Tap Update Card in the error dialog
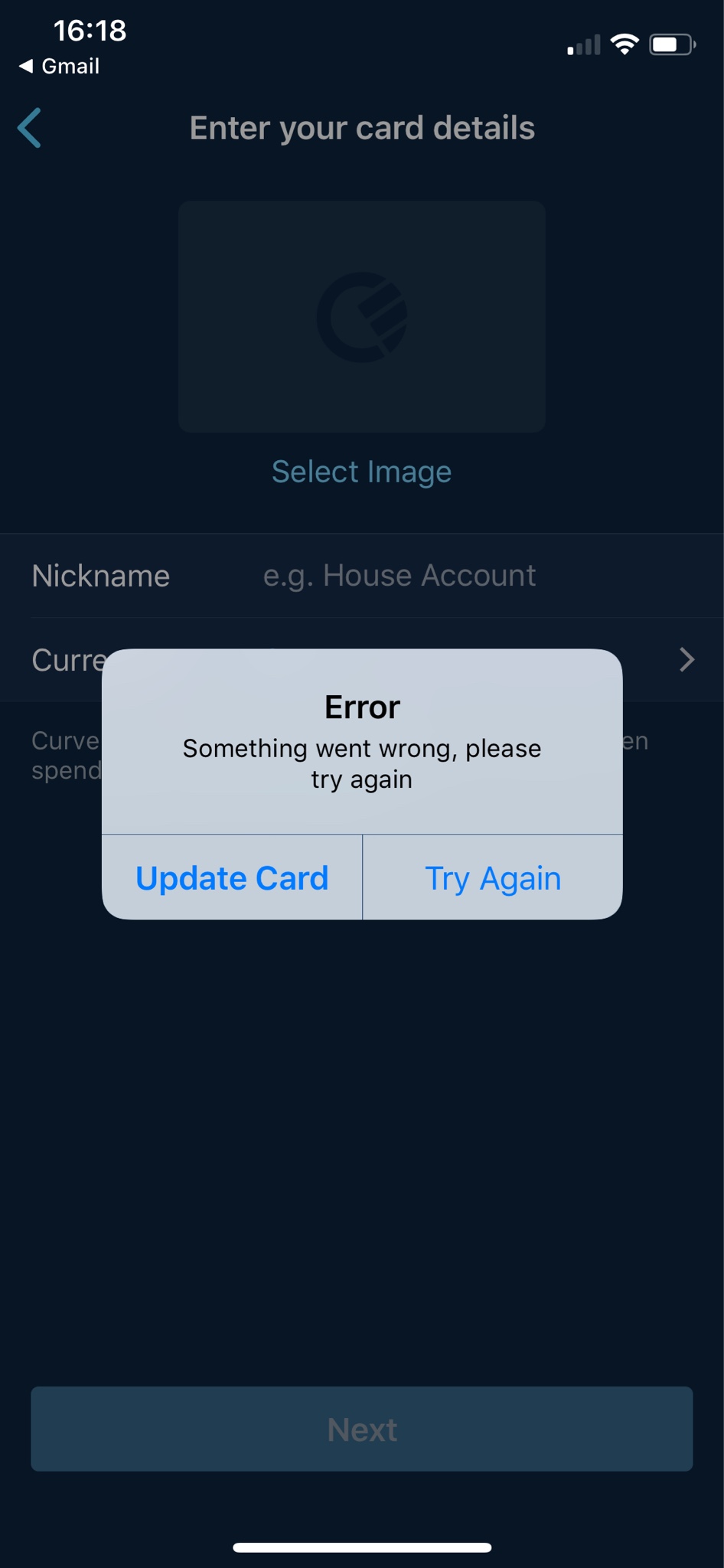Image resolution: width=724 pixels, height=1568 pixels. tap(232, 877)
